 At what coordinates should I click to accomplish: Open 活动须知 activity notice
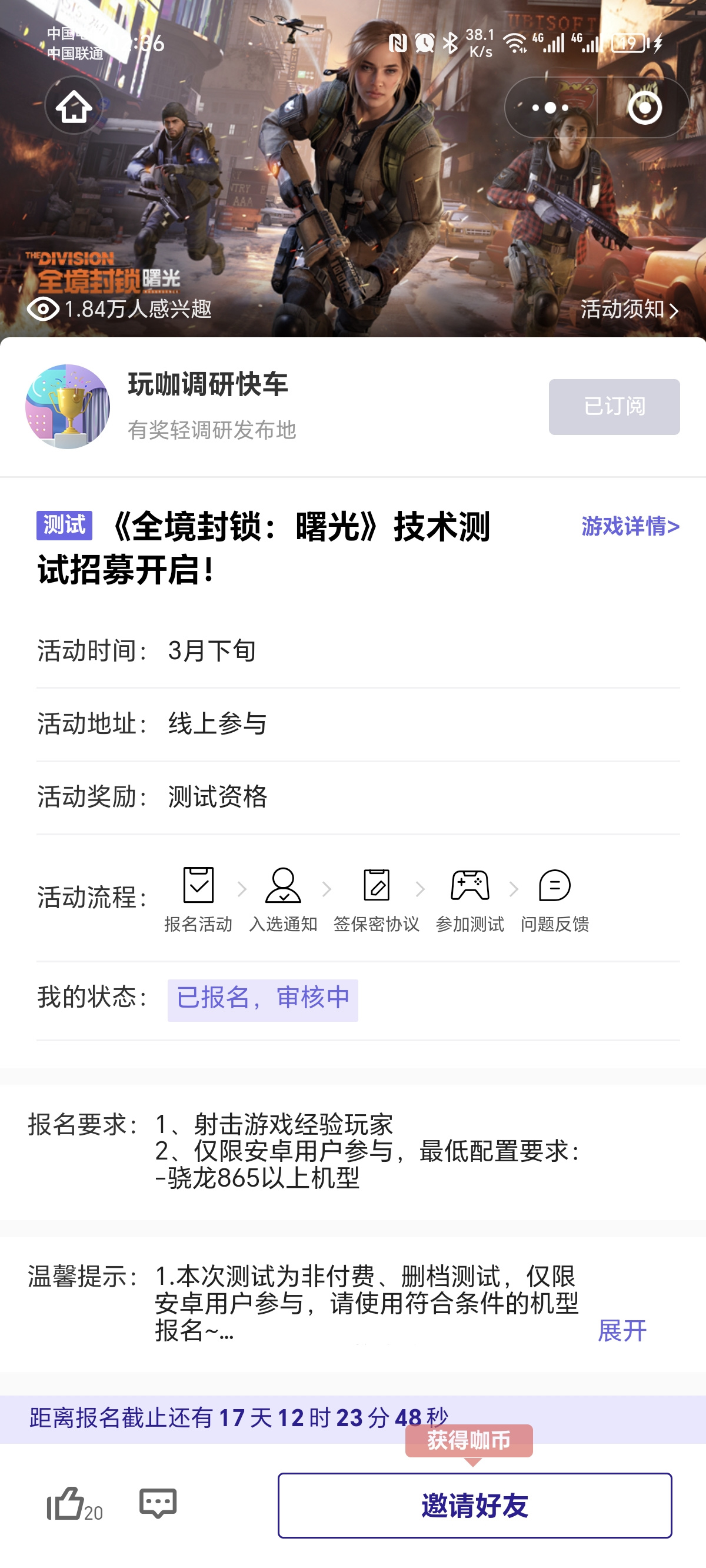[630, 309]
